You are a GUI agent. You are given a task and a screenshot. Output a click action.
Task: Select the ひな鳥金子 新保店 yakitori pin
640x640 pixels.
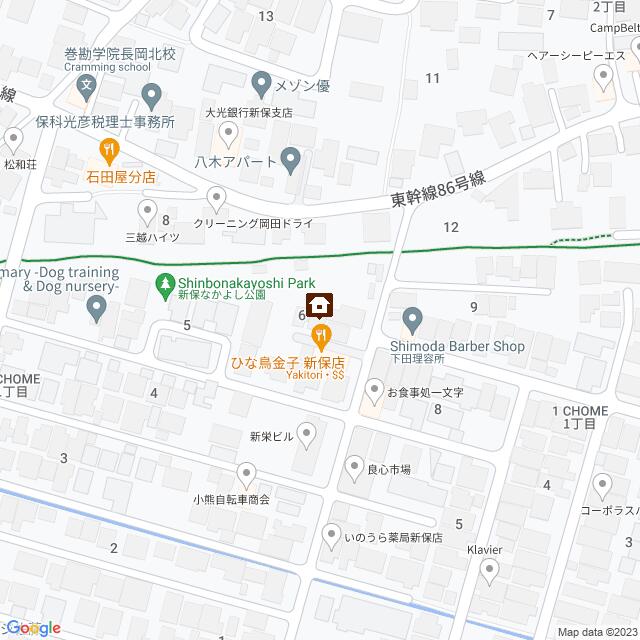click(320, 334)
